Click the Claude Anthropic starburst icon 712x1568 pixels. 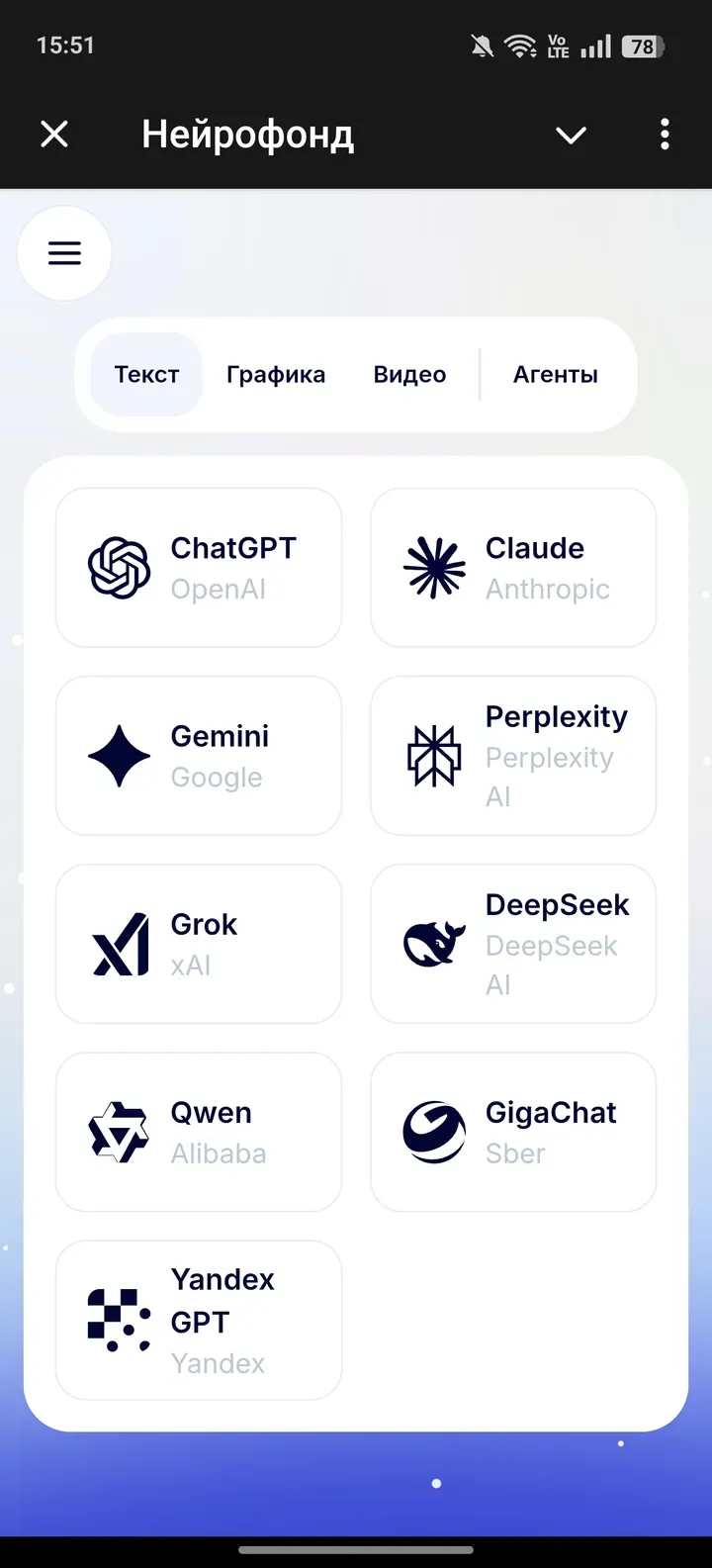click(x=433, y=567)
